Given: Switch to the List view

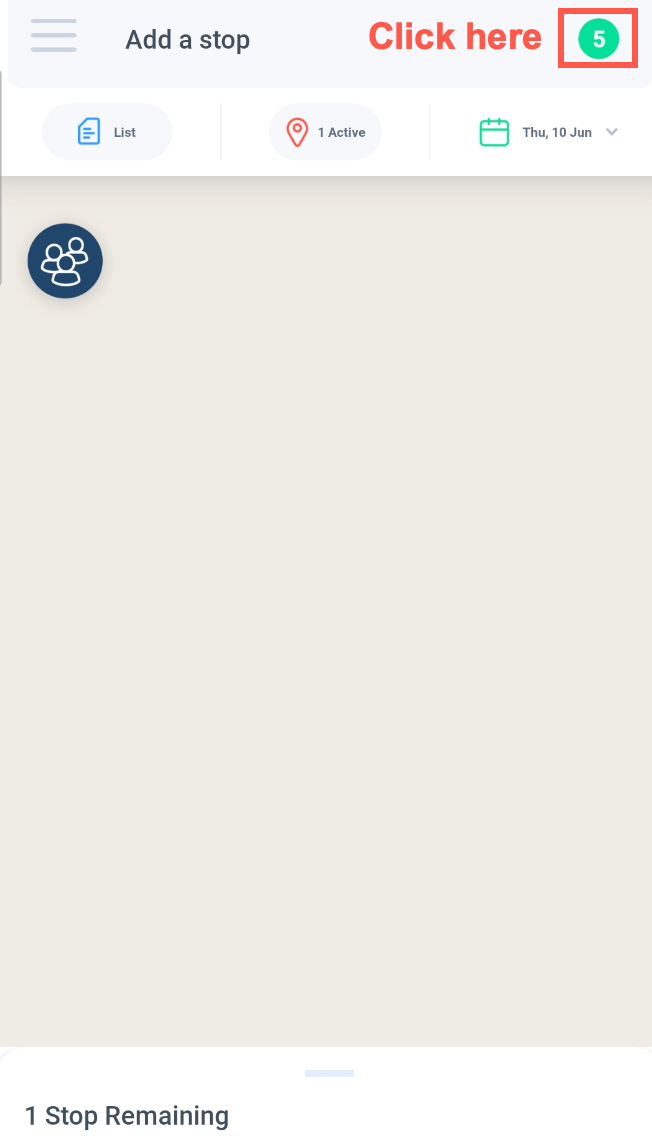Looking at the screenshot, I should click(107, 132).
